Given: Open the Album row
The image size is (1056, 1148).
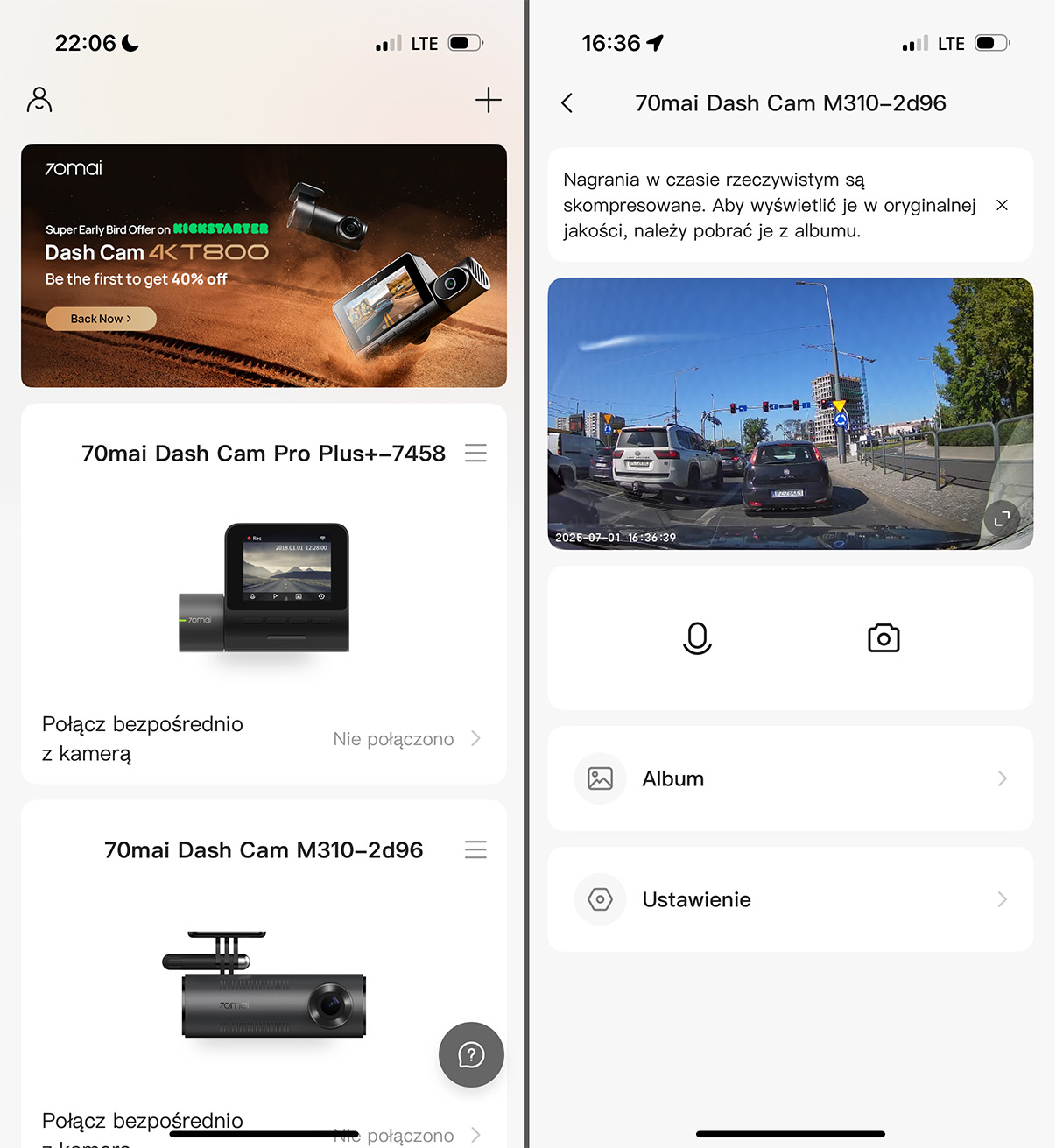Looking at the screenshot, I should [790, 778].
